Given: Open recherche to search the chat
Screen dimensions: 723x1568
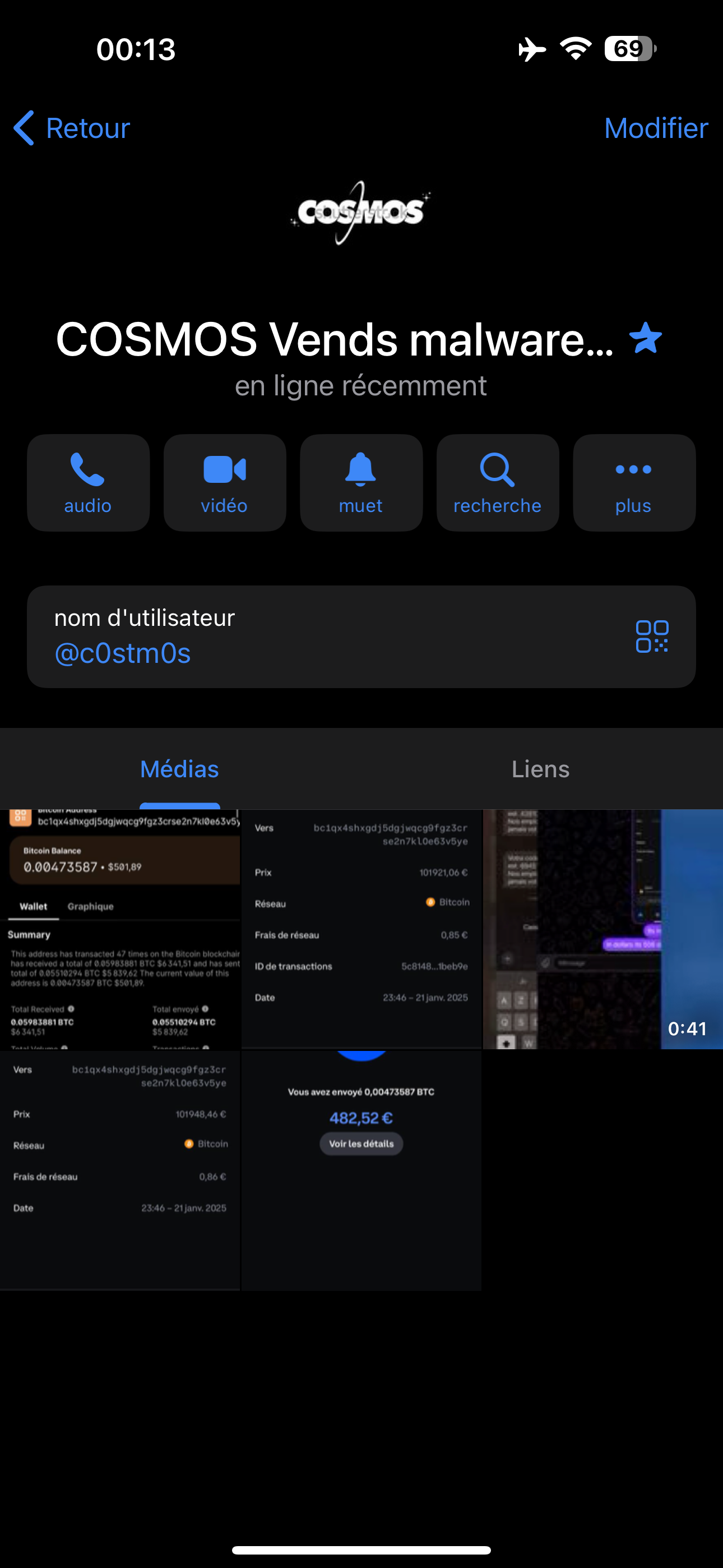Looking at the screenshot, I should click(x=497, y=483).
